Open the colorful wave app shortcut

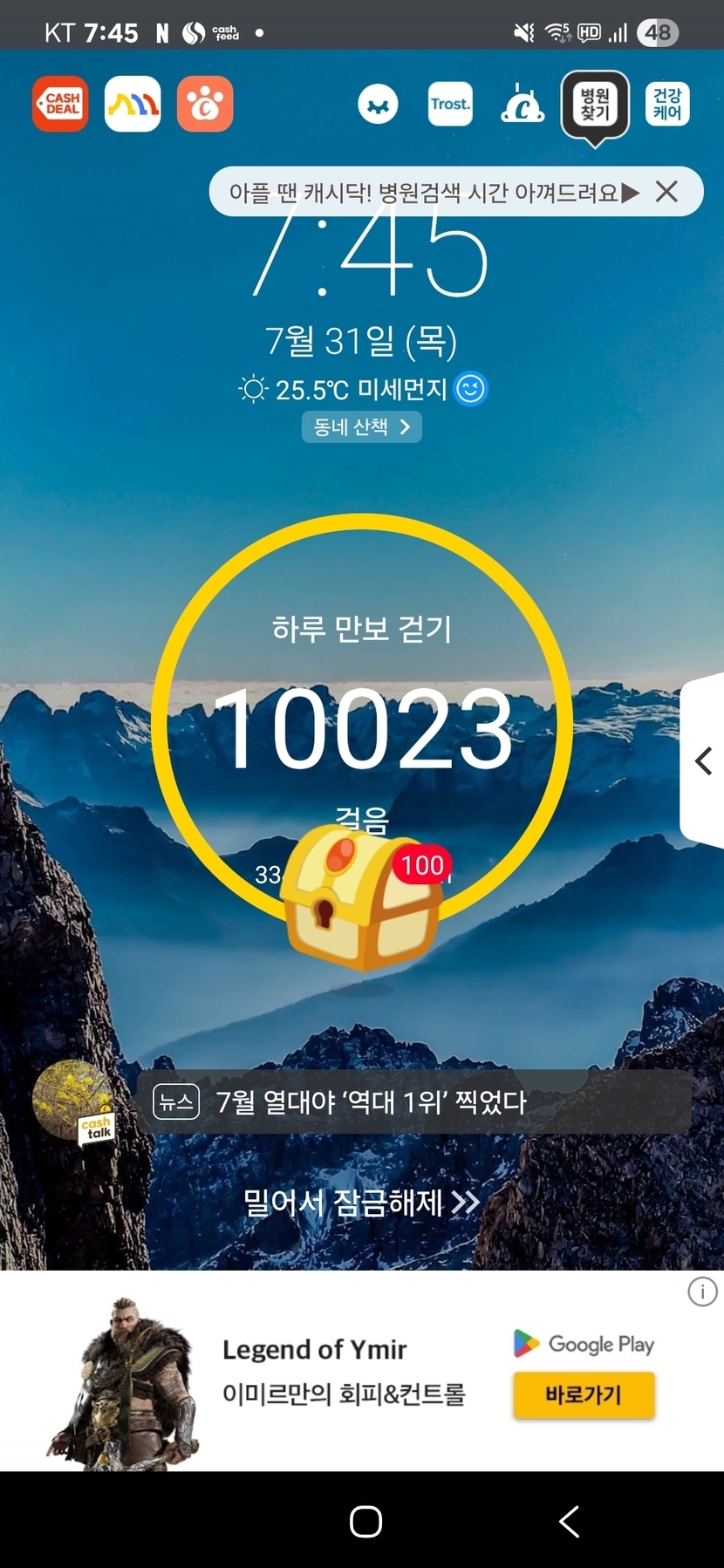point(133,104)
